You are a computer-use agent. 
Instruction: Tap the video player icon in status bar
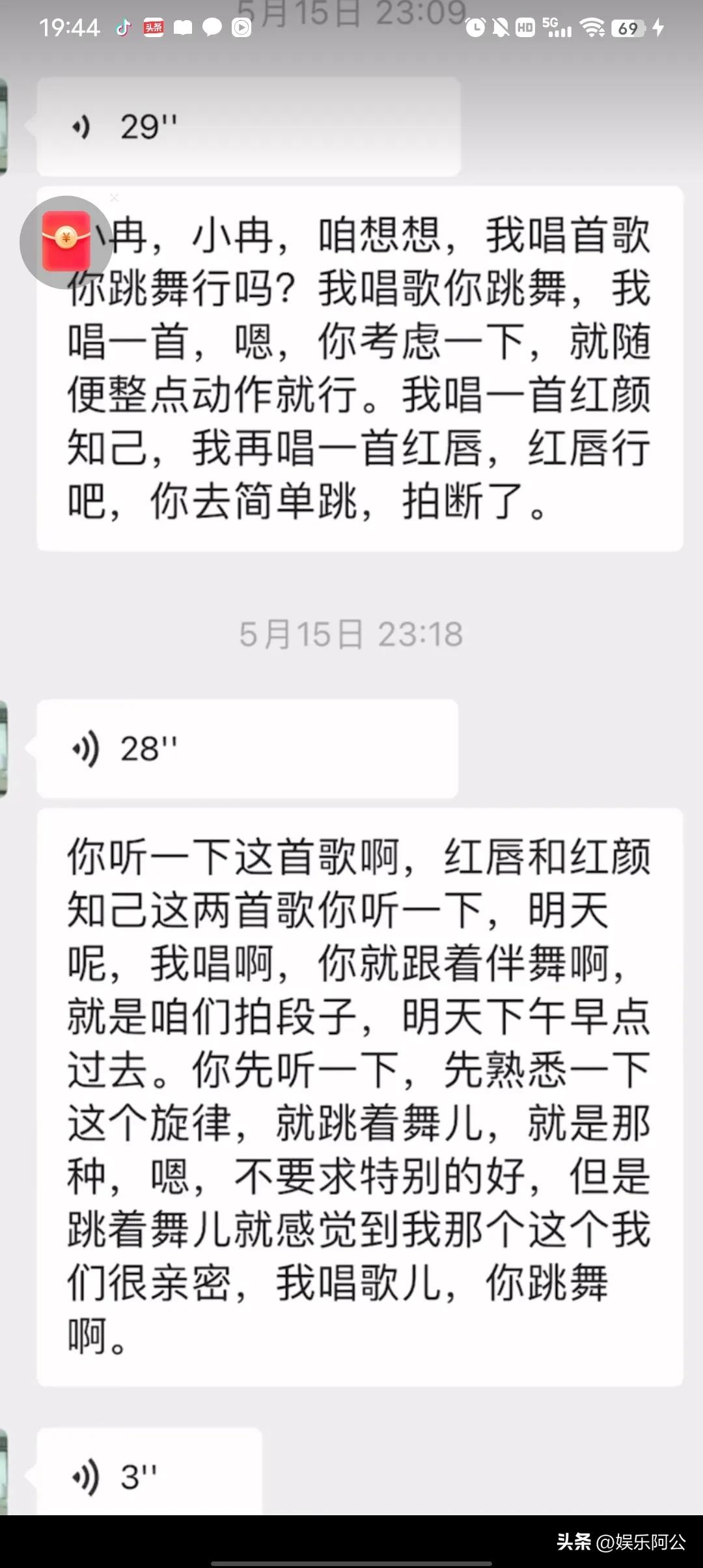tap(241, 27)
